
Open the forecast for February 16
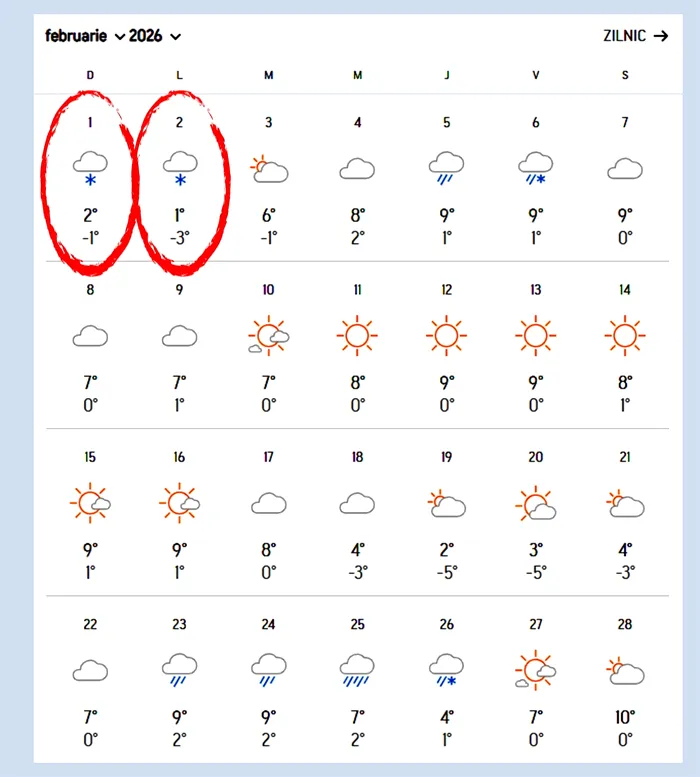coord(179,512)
